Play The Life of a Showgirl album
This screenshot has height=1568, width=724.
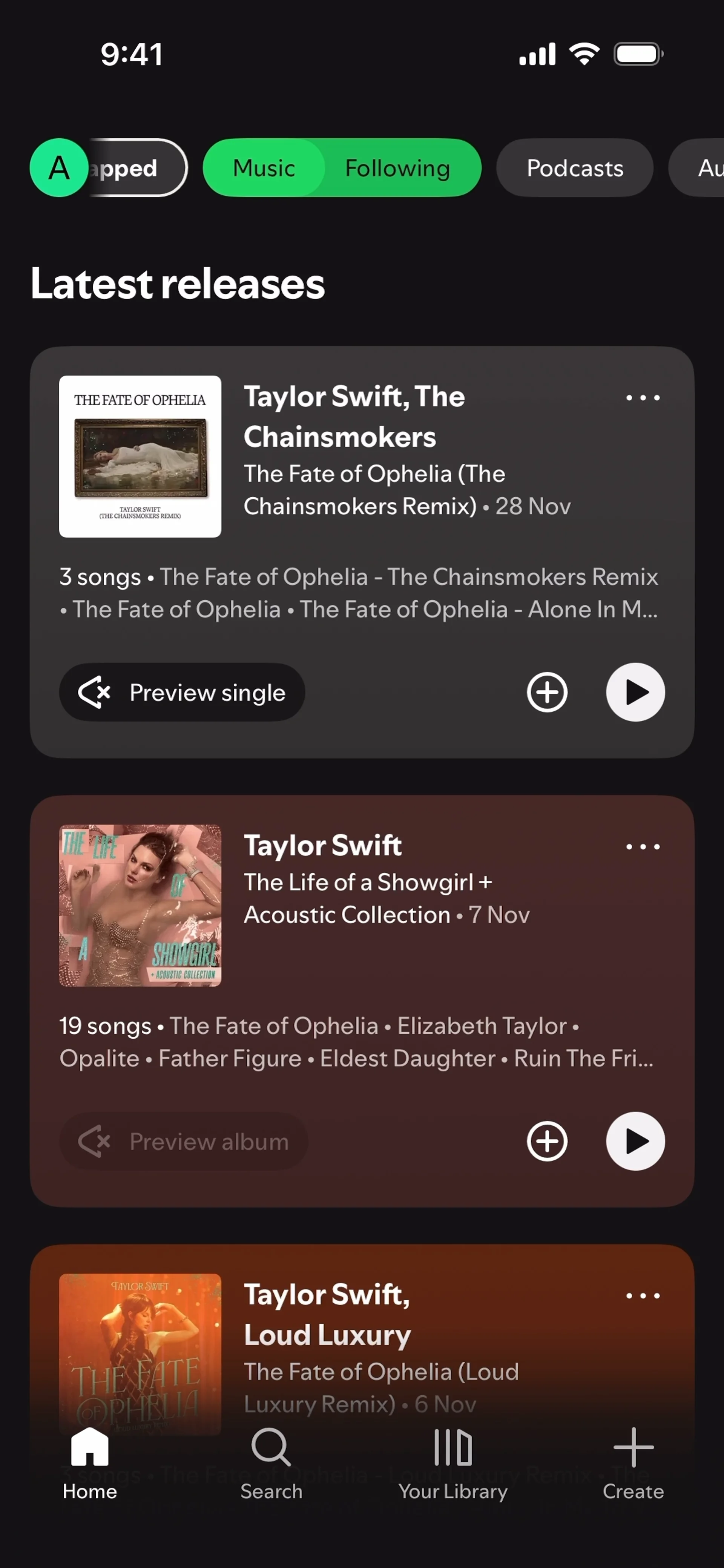click(x=635, y=1141)
